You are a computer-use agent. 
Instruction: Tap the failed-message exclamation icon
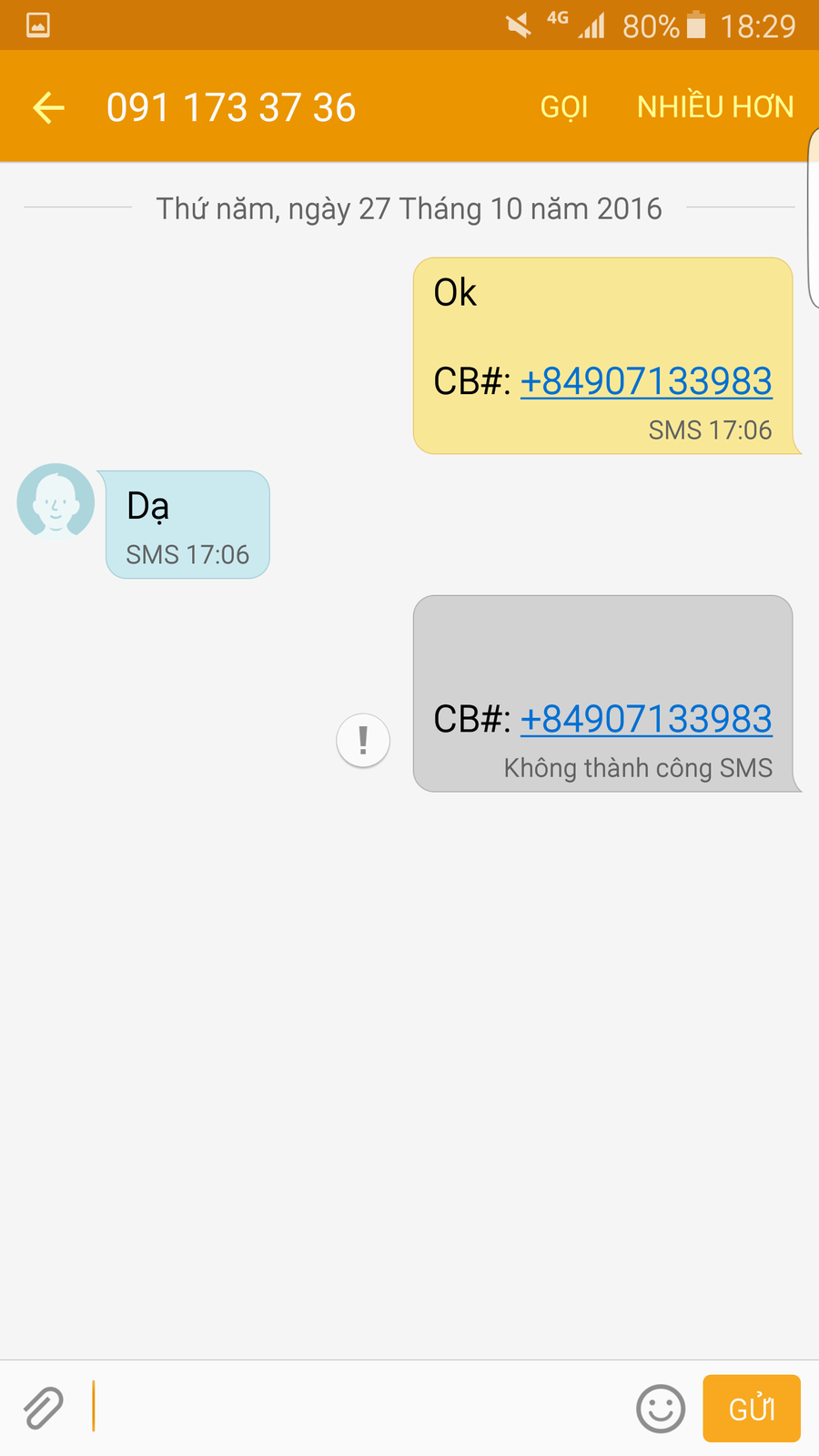coord(363,740)
